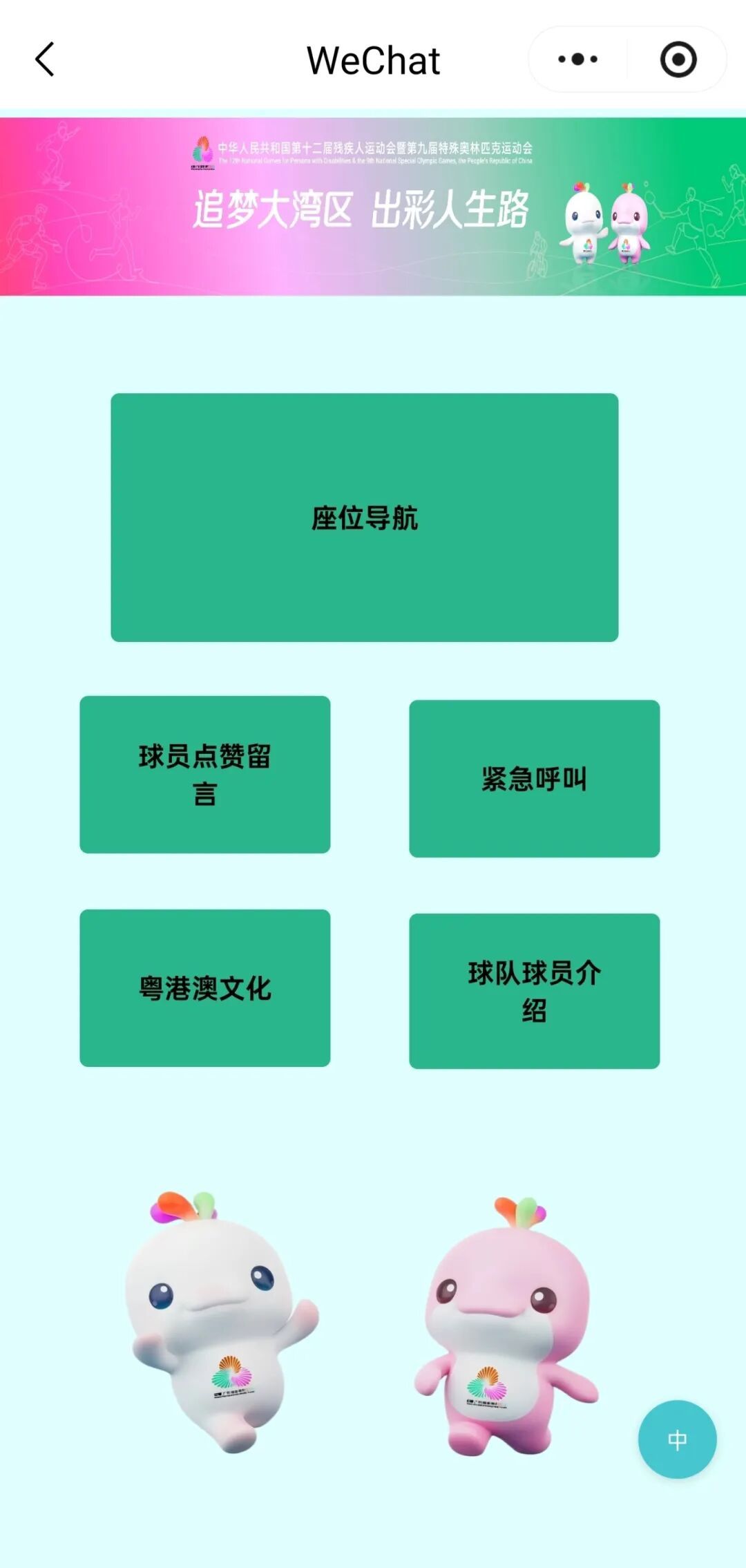Go back using the top-left arrow
746x1568 pixels.
45,59
